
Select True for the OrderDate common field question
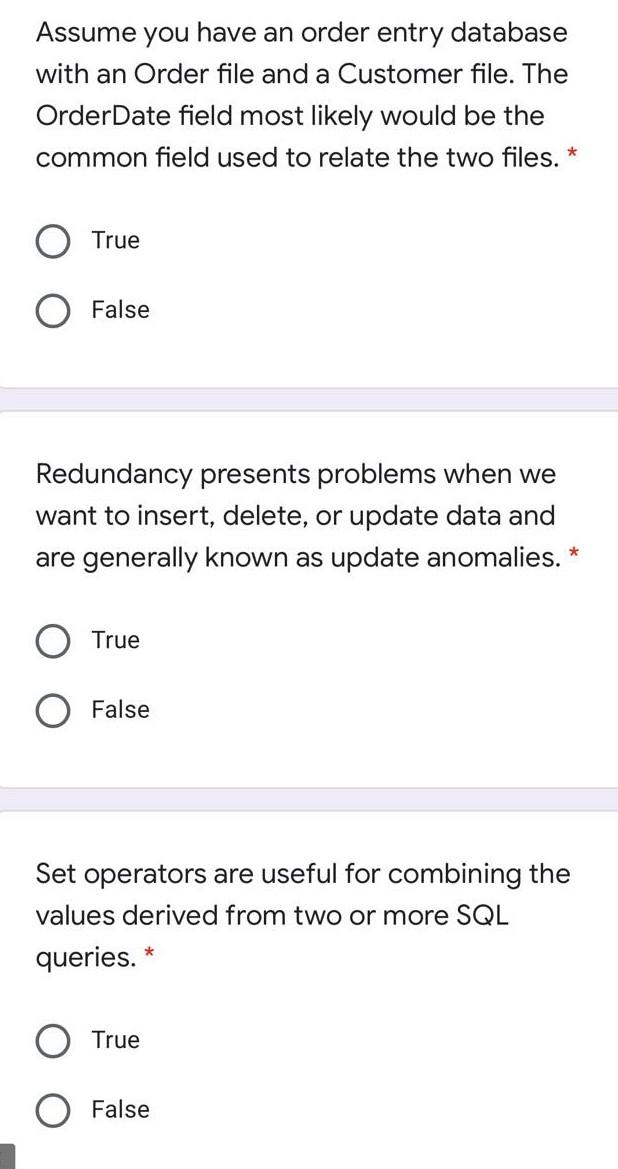53,241
